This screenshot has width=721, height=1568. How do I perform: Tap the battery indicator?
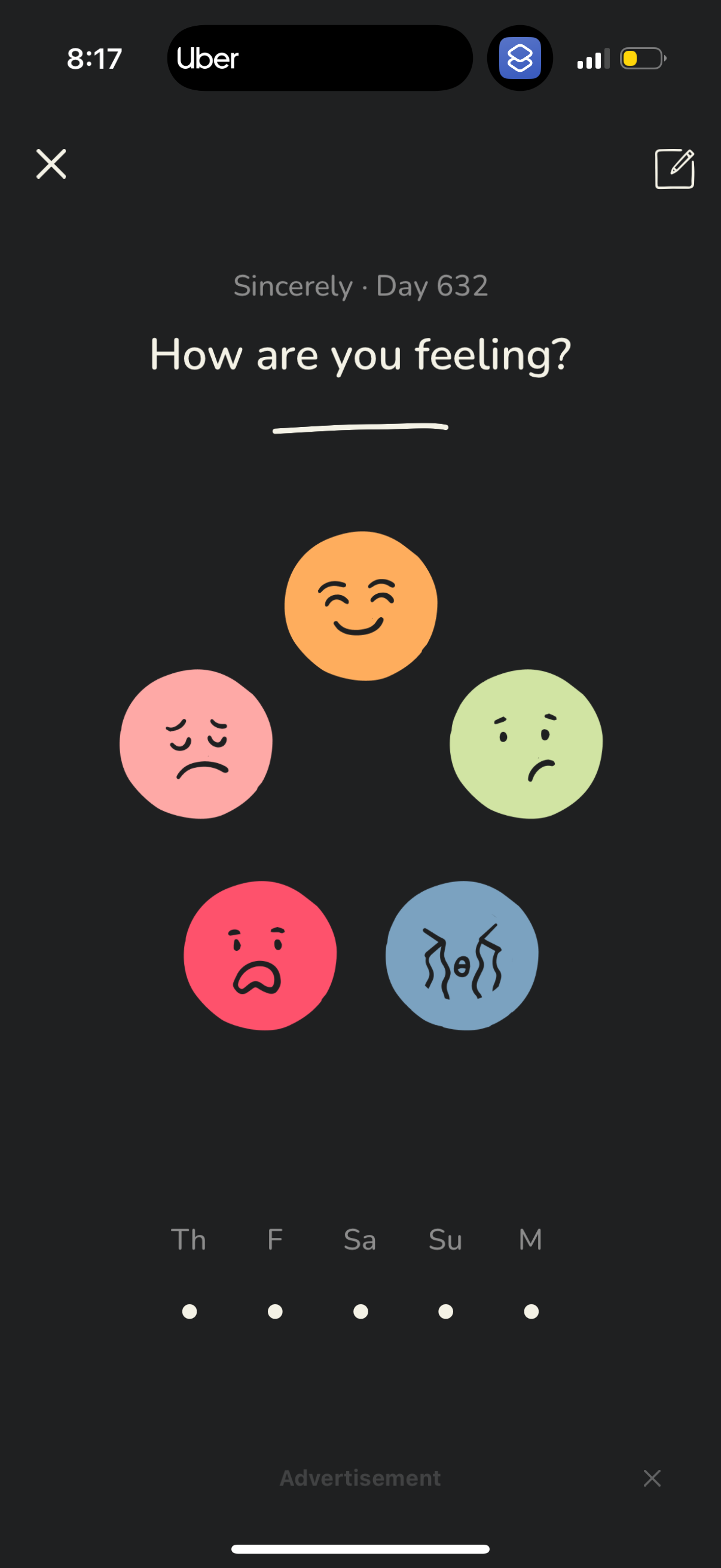(642, 58)
